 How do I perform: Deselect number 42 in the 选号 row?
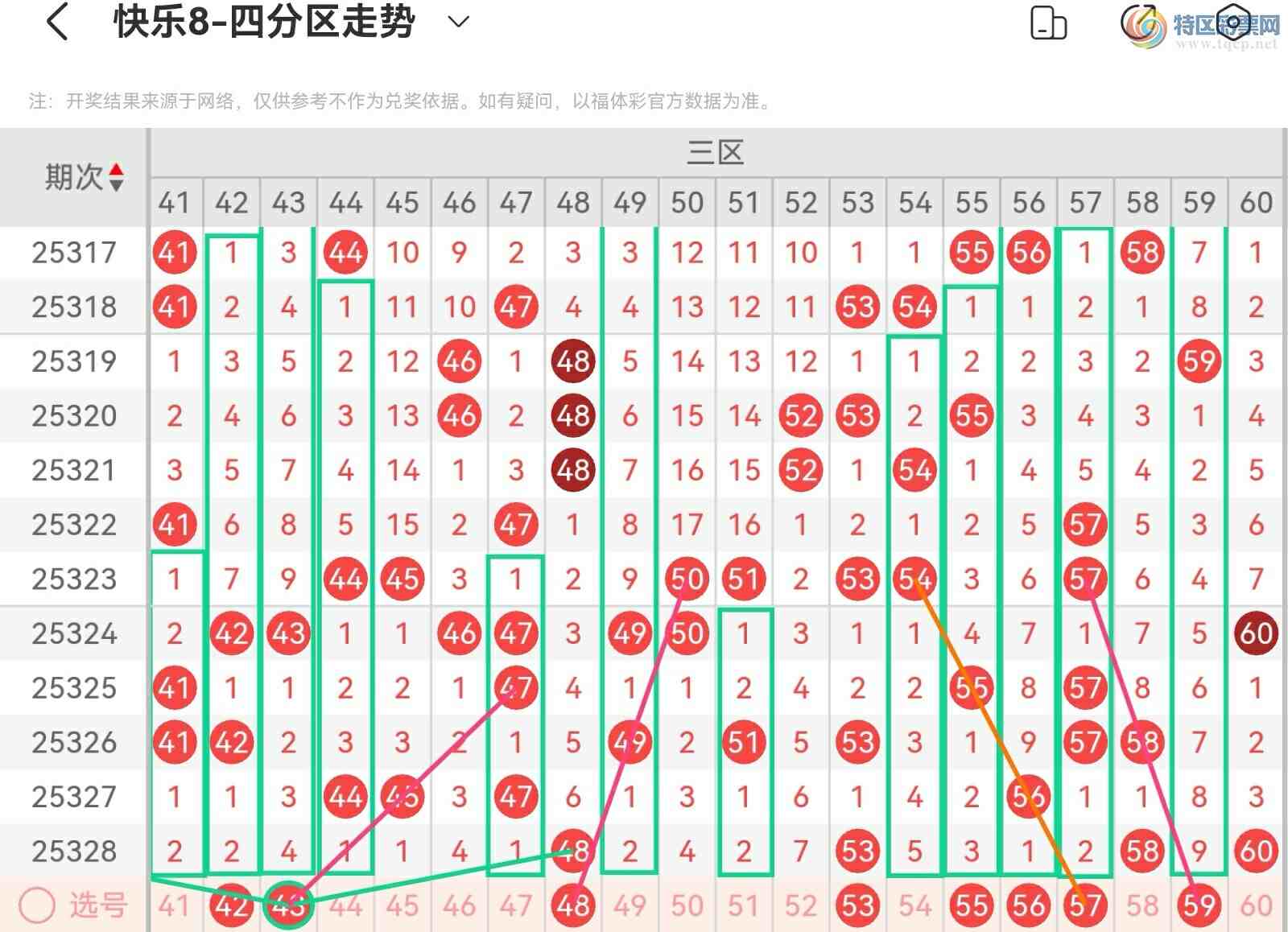pyautogui.click(x=230, y=906)
